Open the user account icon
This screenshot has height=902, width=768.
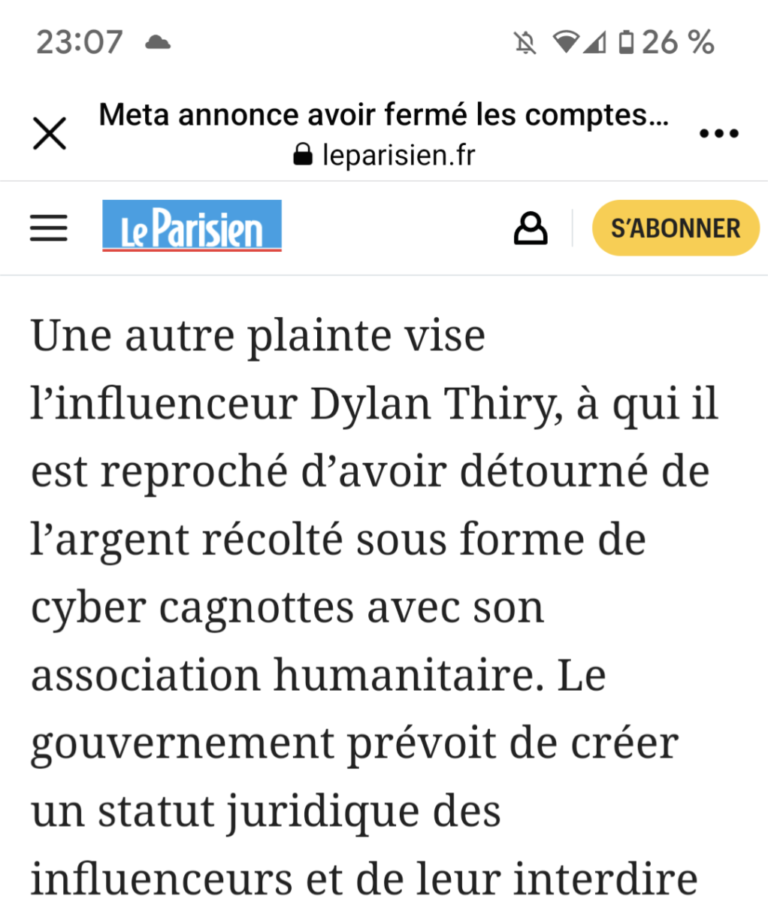click(530, 229)
